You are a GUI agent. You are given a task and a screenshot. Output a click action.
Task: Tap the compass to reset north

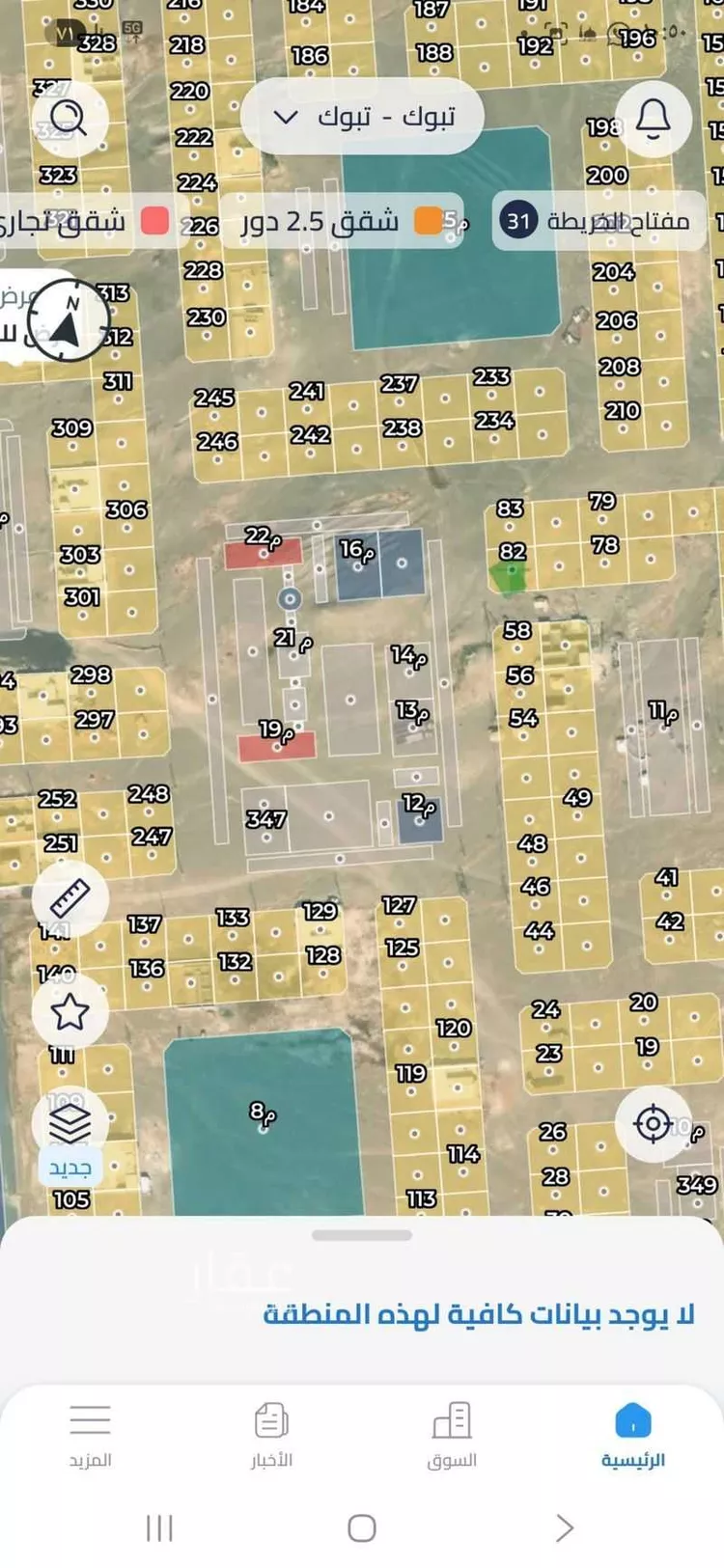[68, 320]
